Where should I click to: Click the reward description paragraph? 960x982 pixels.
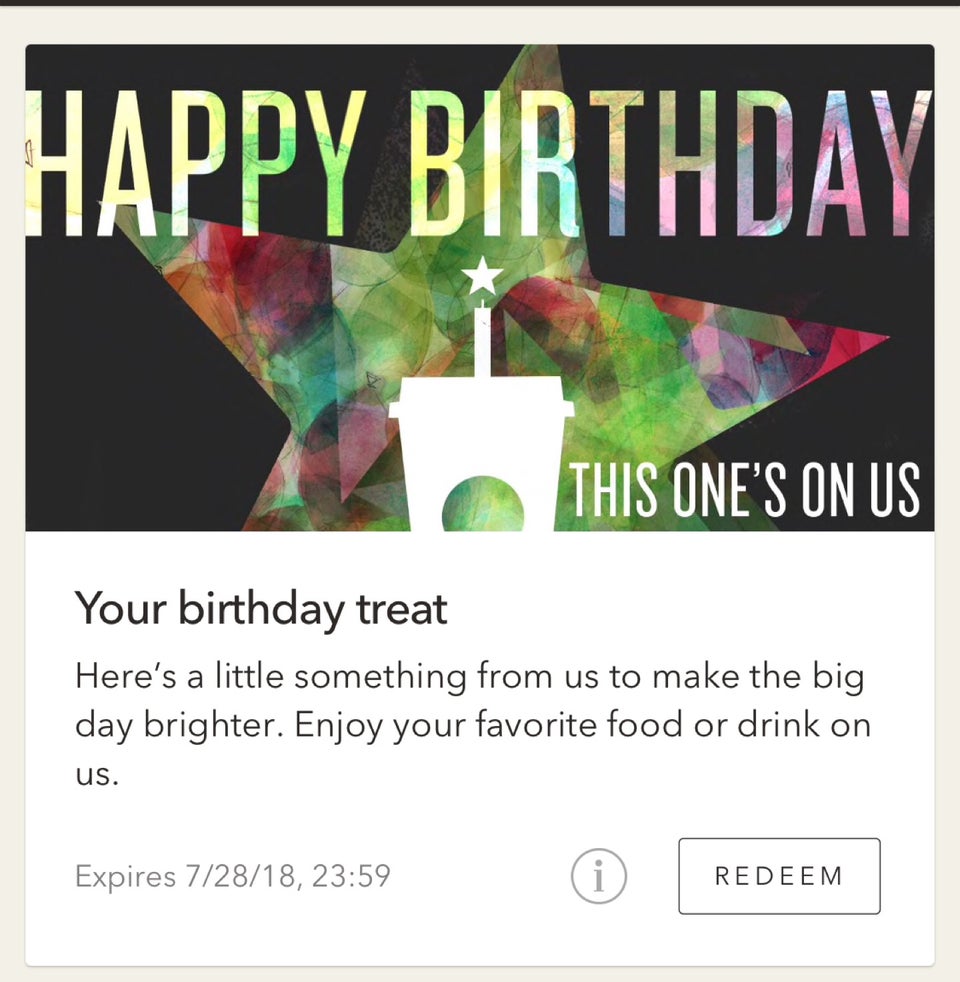click(470, 724)
